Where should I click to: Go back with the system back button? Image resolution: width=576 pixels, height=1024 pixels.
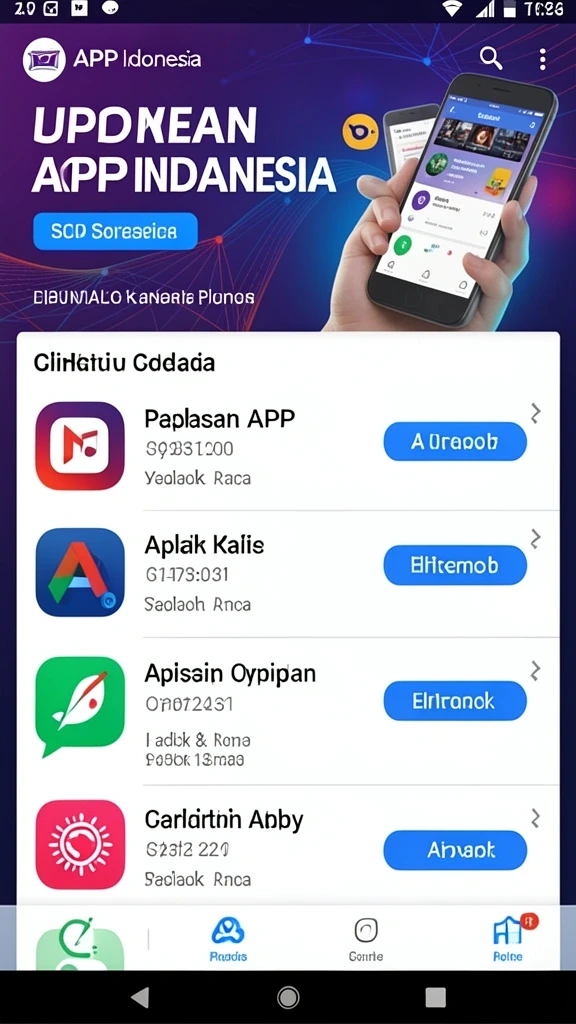click(140, 997)
